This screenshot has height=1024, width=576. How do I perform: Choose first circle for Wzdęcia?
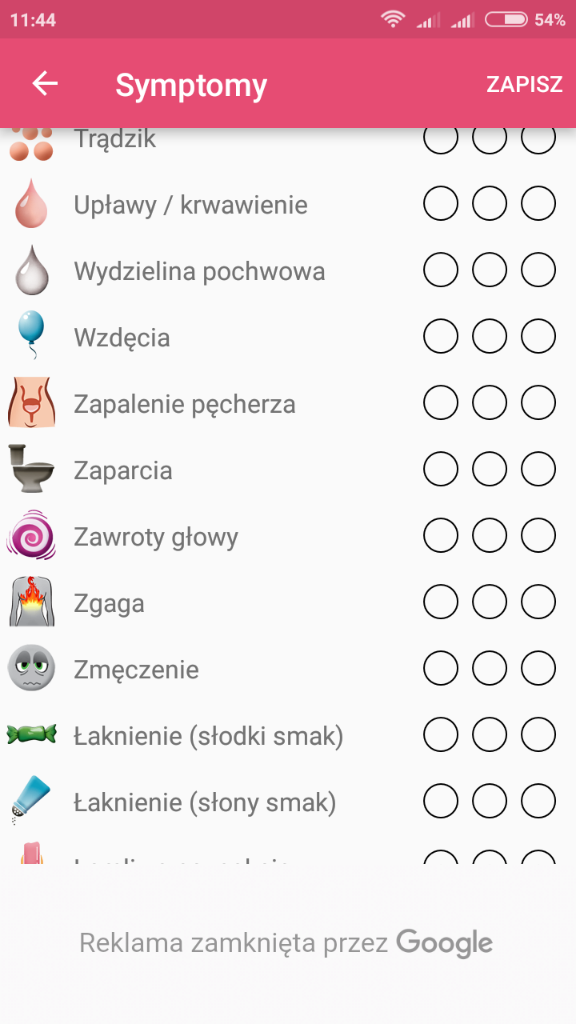tap(441, 336)
